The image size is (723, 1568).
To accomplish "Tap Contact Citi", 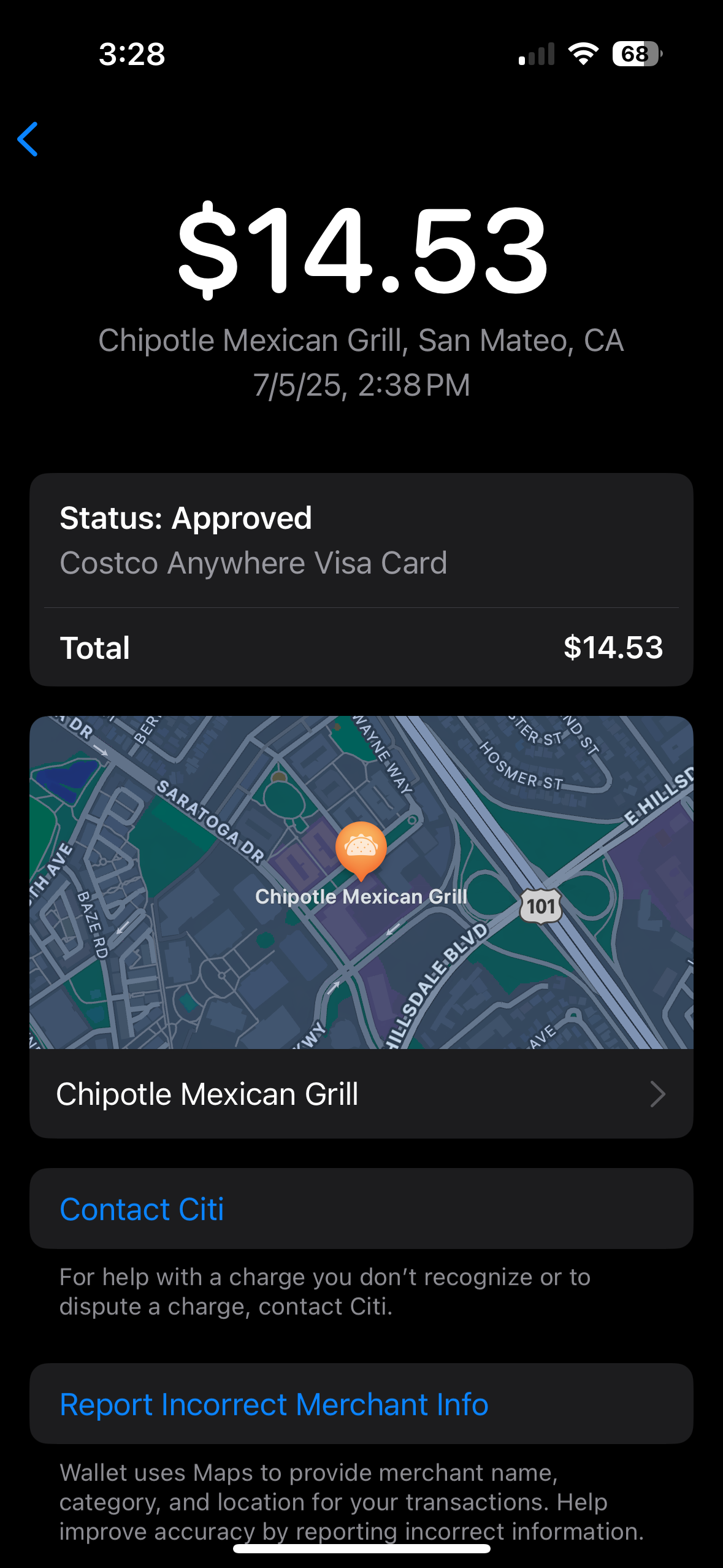I will (142, 1209).
